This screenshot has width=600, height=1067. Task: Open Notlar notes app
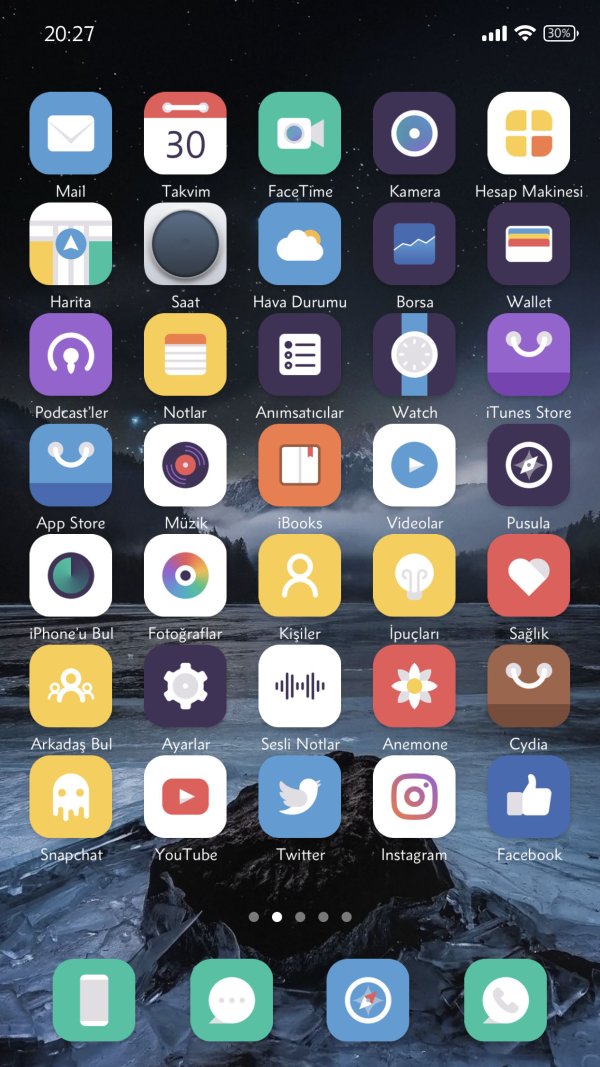pos(185,355)
